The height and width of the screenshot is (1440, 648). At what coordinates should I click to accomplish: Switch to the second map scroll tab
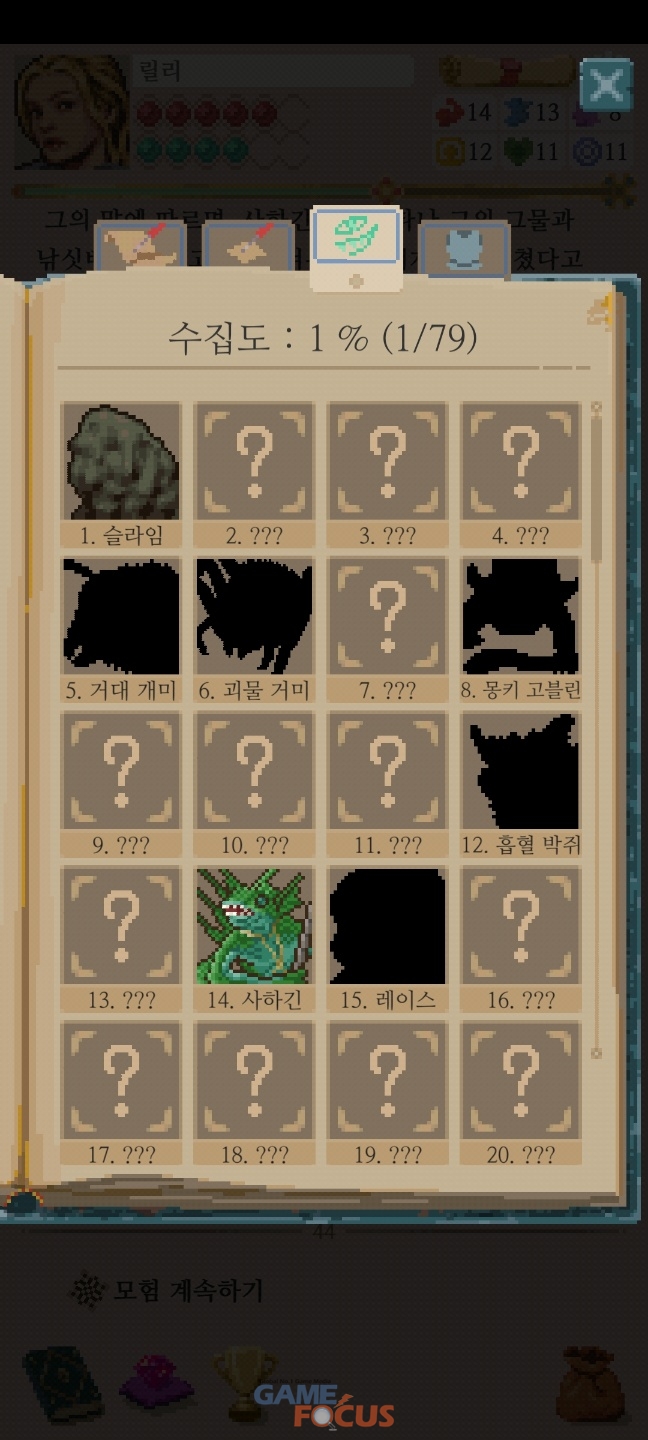coord(247,250)
